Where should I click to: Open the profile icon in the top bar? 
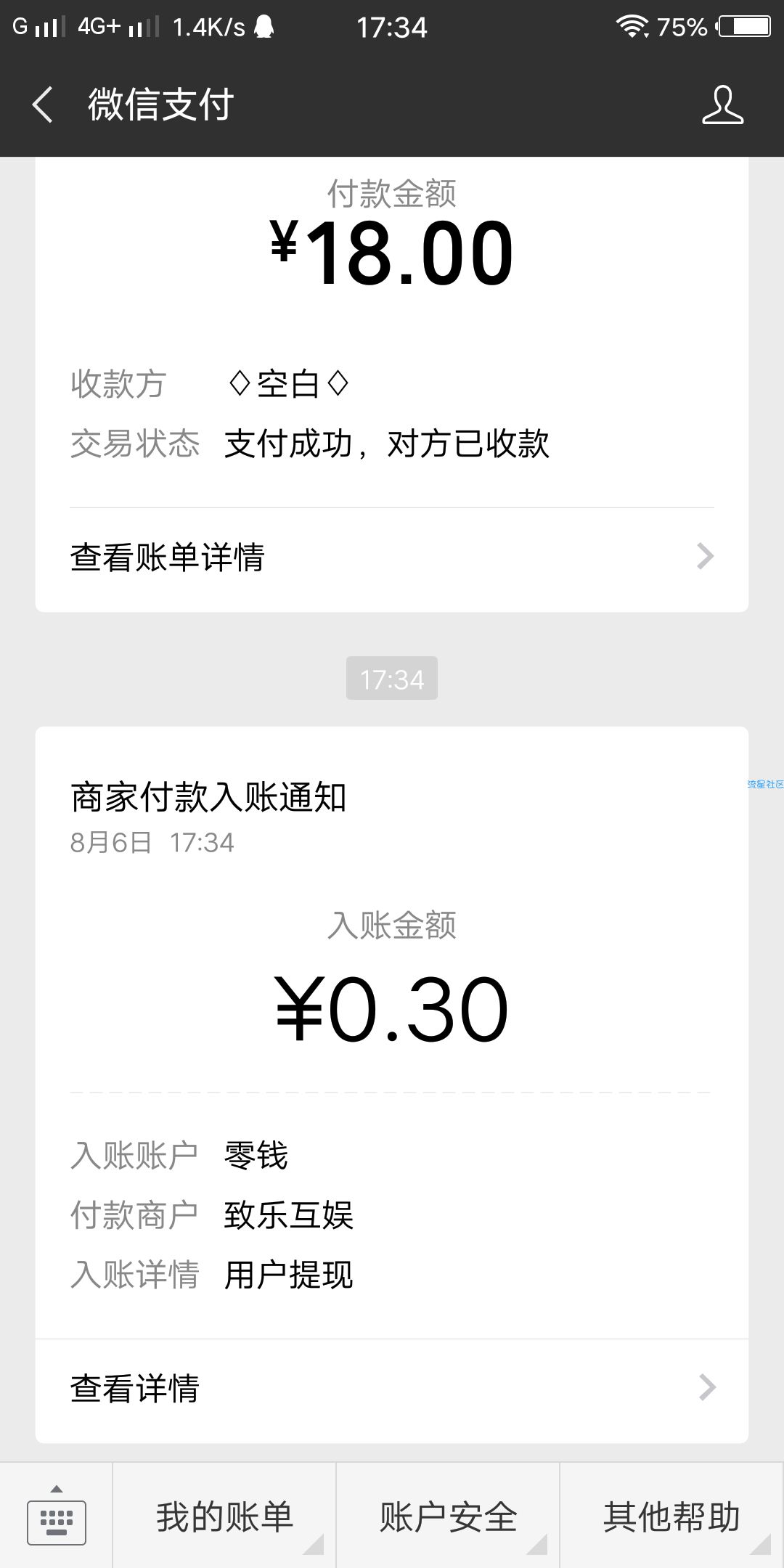click(722, 105)
